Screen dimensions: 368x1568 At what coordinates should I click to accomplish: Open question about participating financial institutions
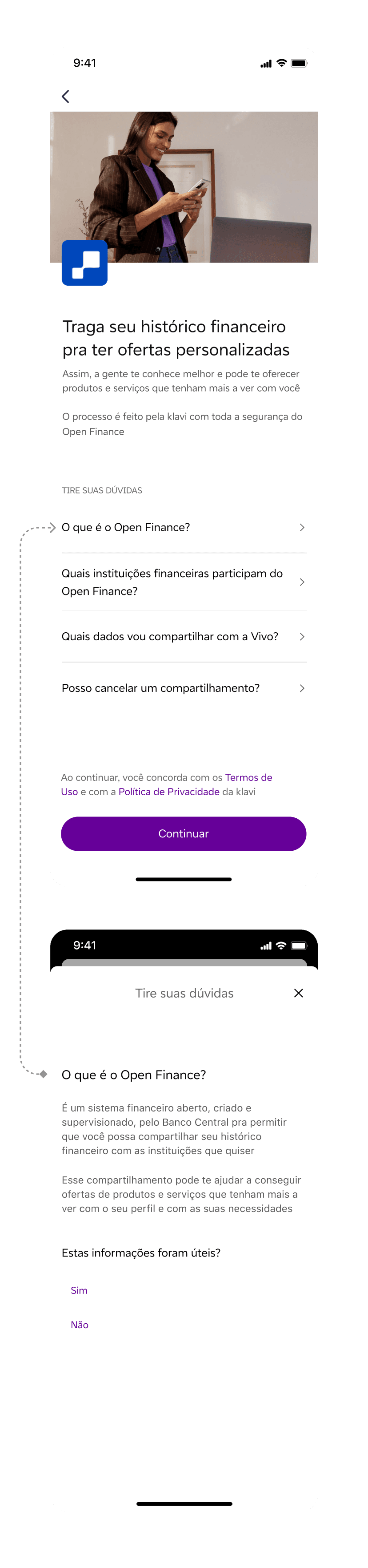click(184, 582)
